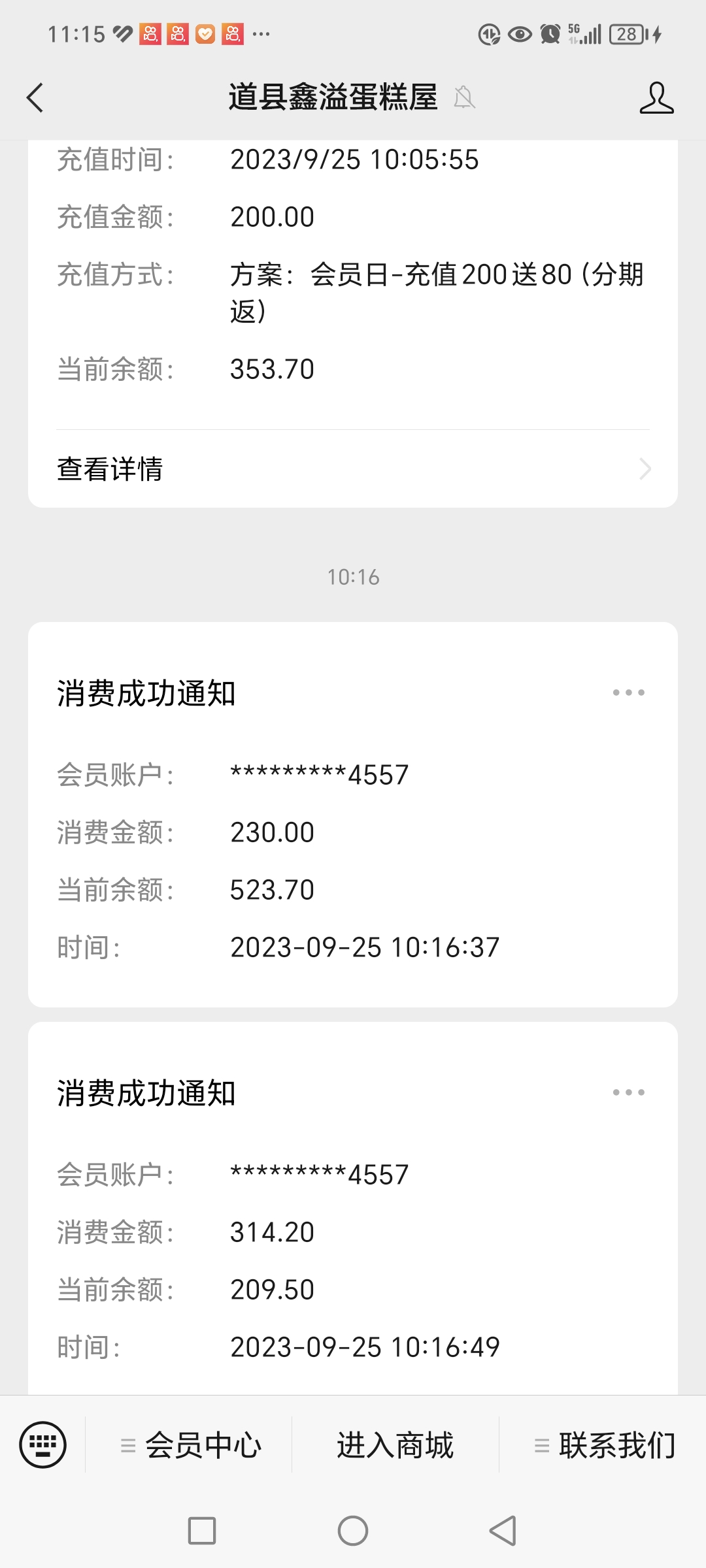Expand the 会员中心 menu

point(190,1445)
